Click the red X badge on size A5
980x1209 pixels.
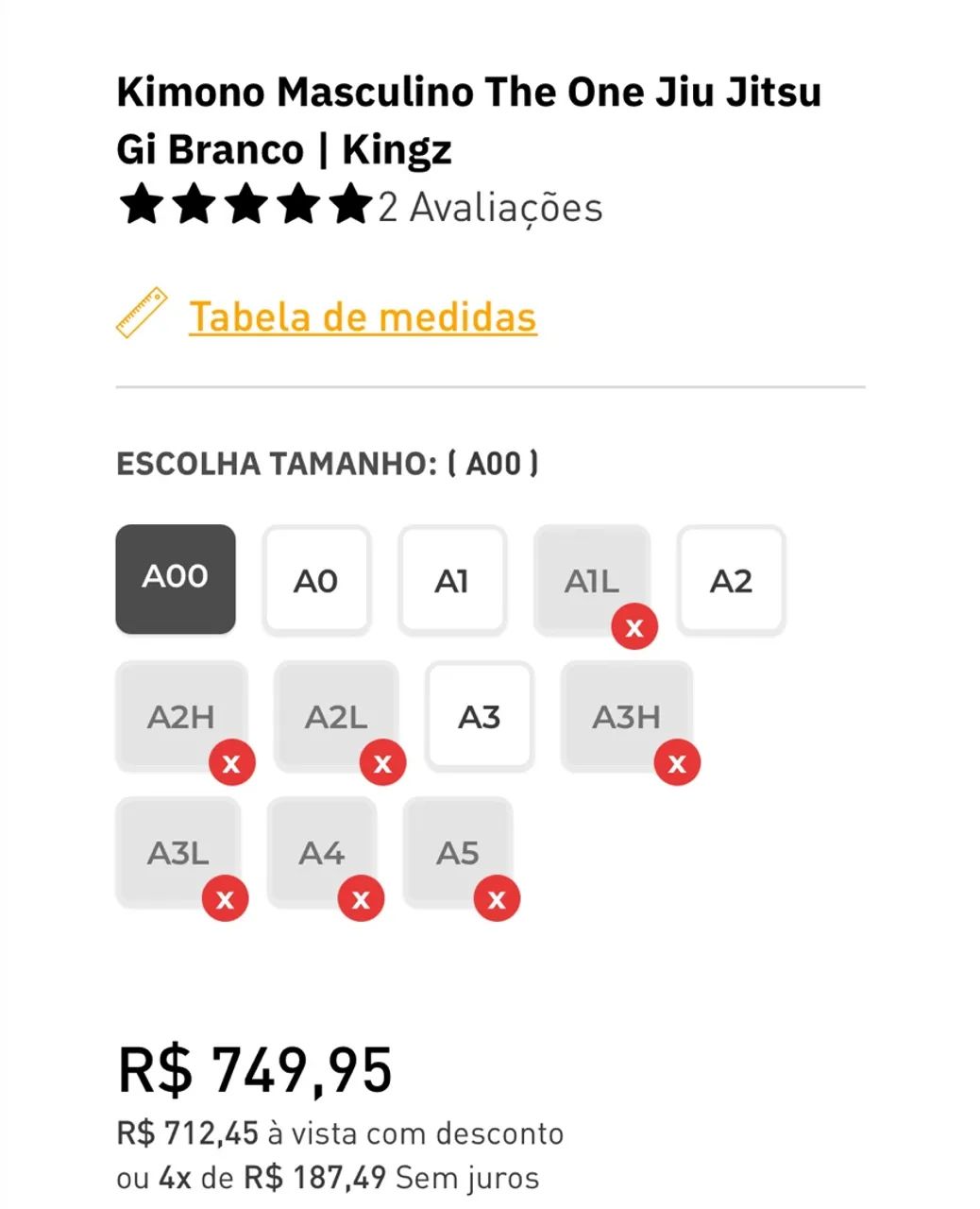coord(498,898)
